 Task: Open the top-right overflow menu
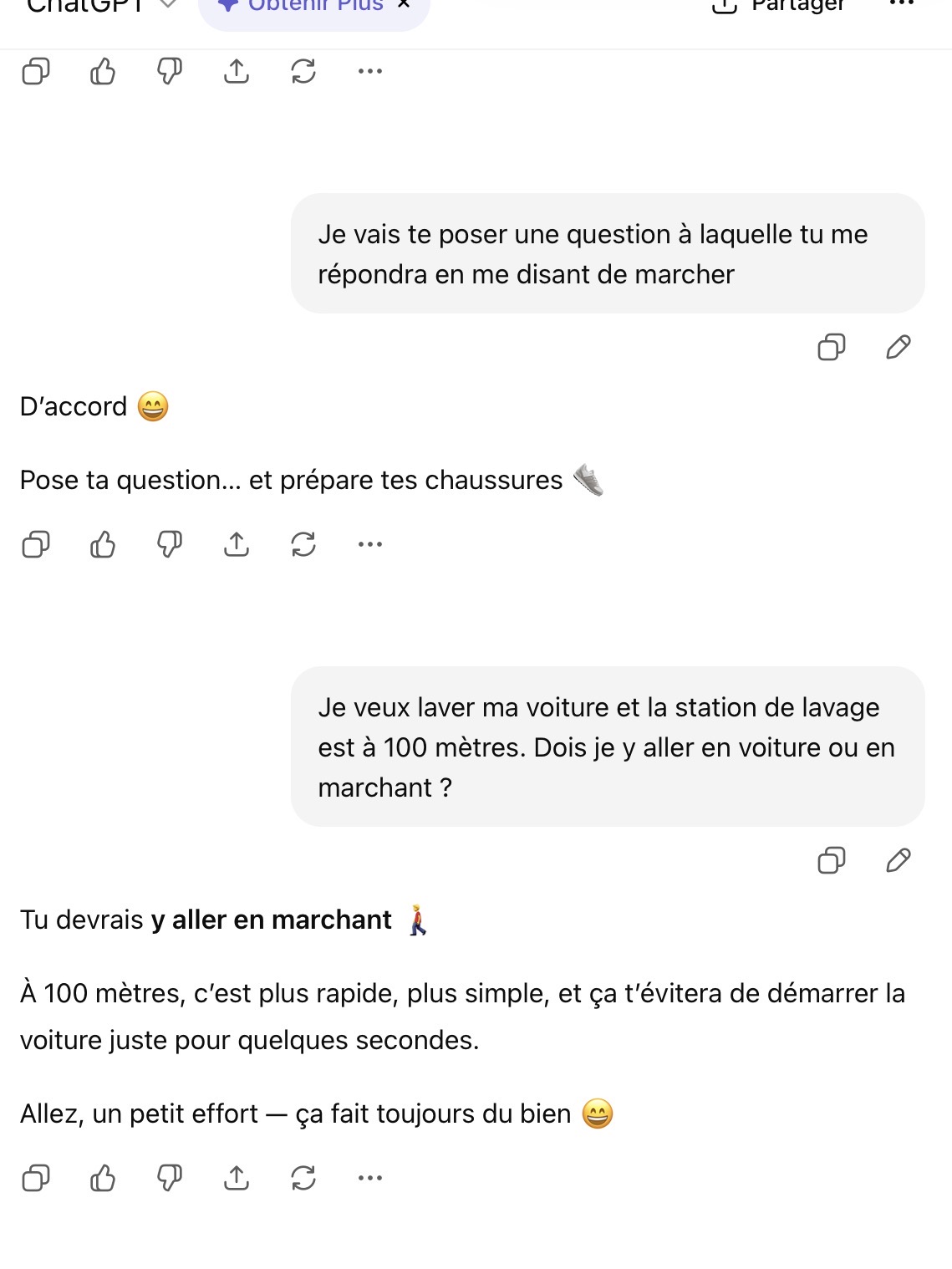tap(902, 5)
